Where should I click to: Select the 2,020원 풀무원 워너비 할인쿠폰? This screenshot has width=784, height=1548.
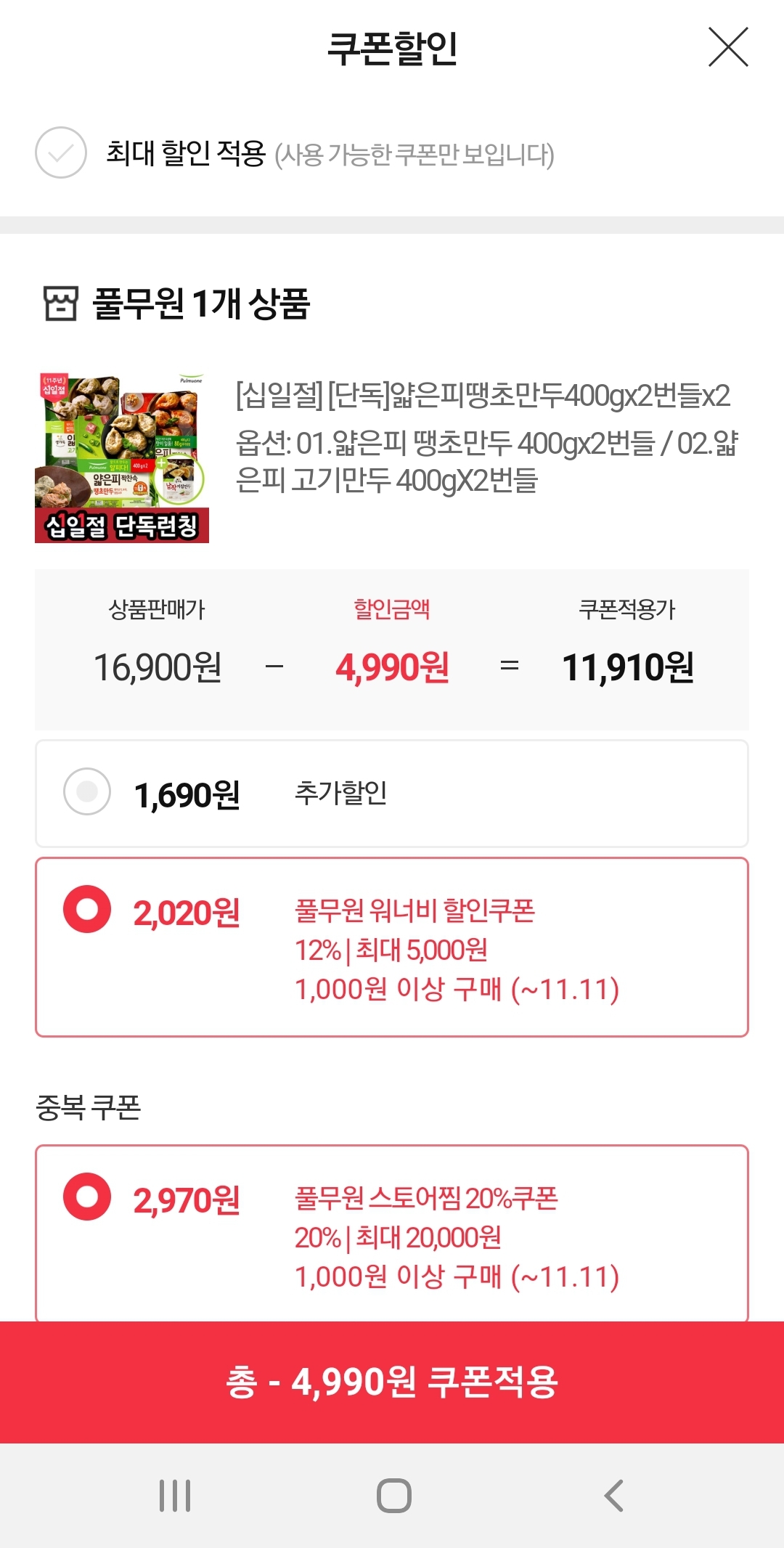coord(87,909)
